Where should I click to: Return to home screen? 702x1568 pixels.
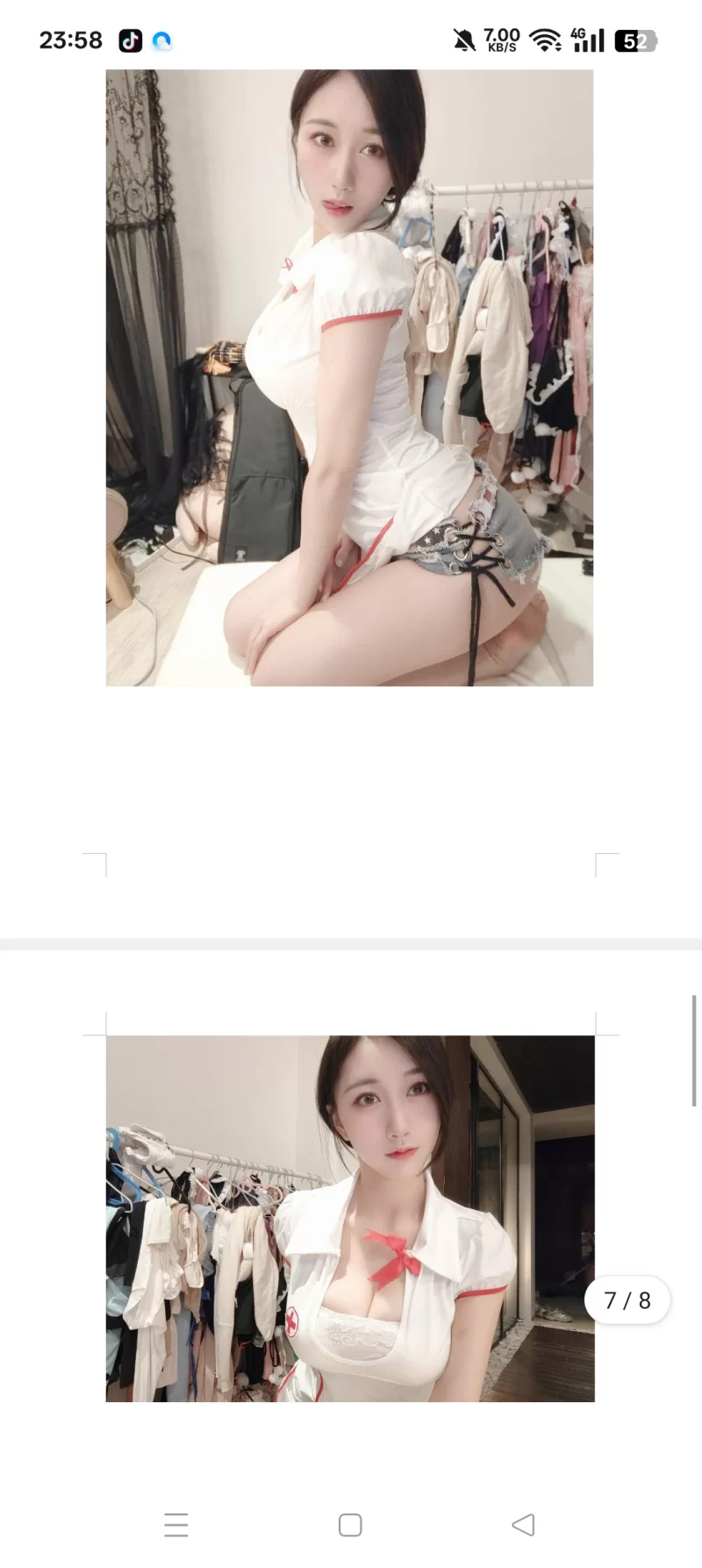(350, 1525)
